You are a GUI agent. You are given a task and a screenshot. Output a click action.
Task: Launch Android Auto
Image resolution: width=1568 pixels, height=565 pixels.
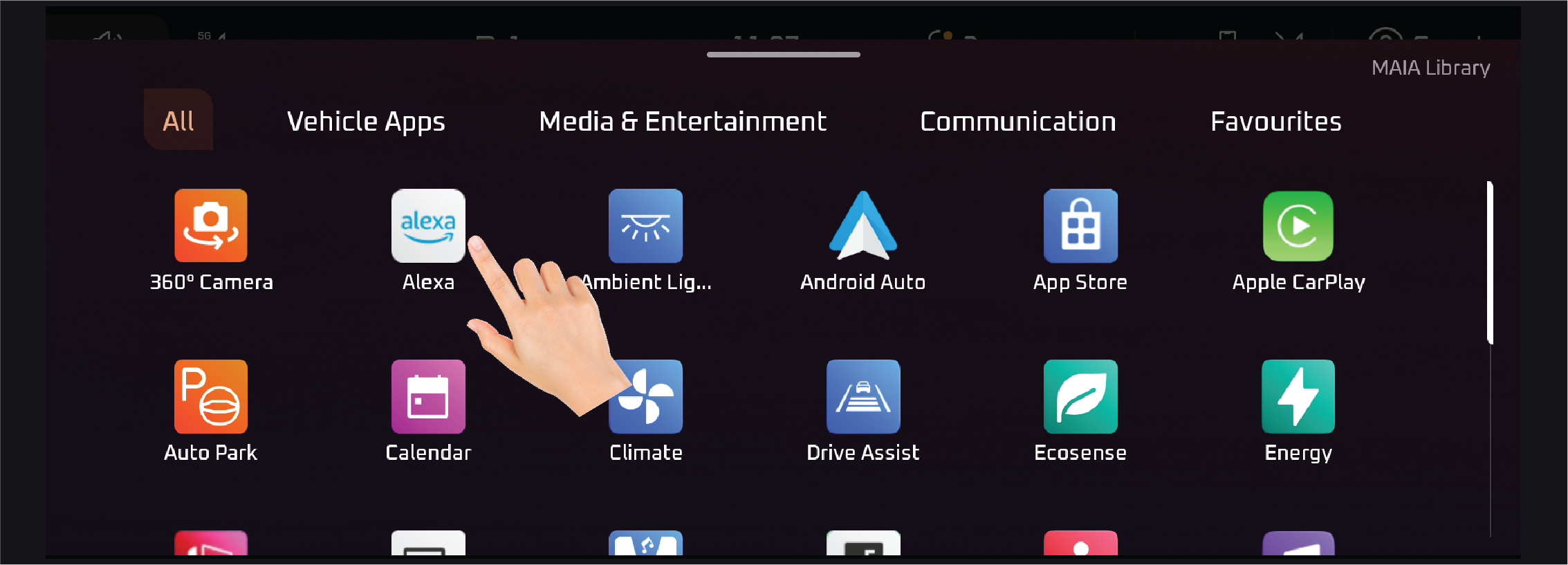pos(863,226)
